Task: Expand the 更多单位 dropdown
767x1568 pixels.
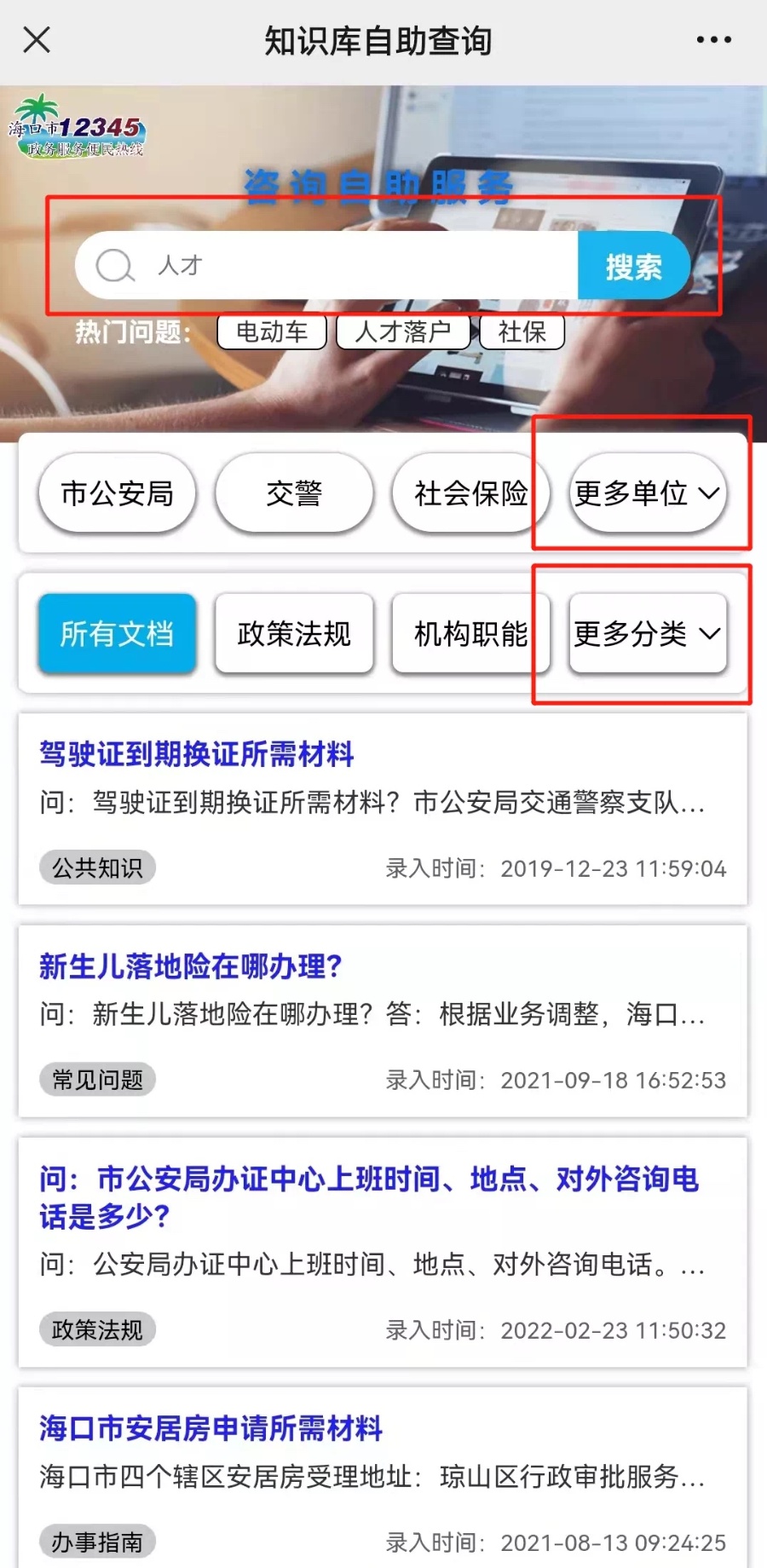Action: pyautogui.click(x=648, y=493)
